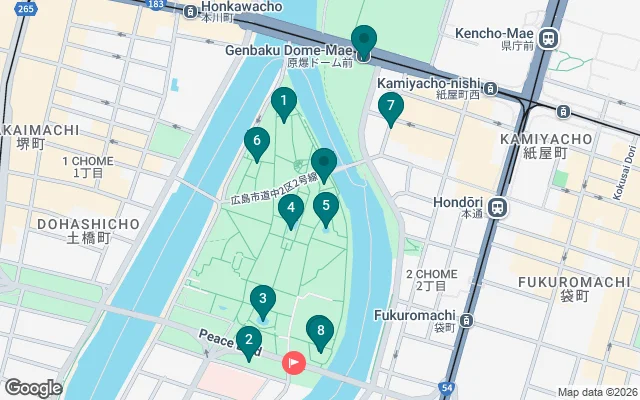Tap map marker number 4
Viewport: 640px width, 400px height.
pos(291,209)
